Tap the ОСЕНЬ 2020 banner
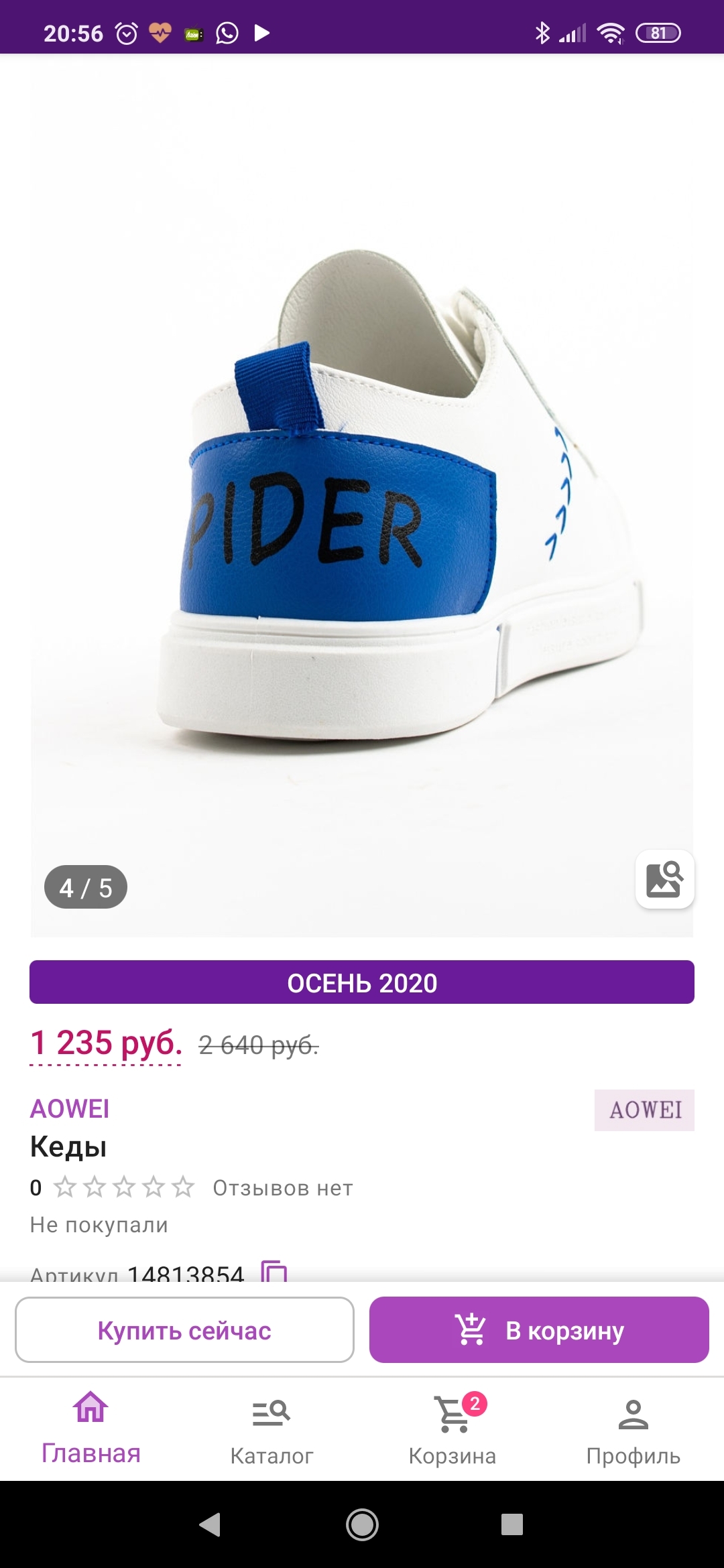This screenshot has height=1568, width=724. coord(362,982)
